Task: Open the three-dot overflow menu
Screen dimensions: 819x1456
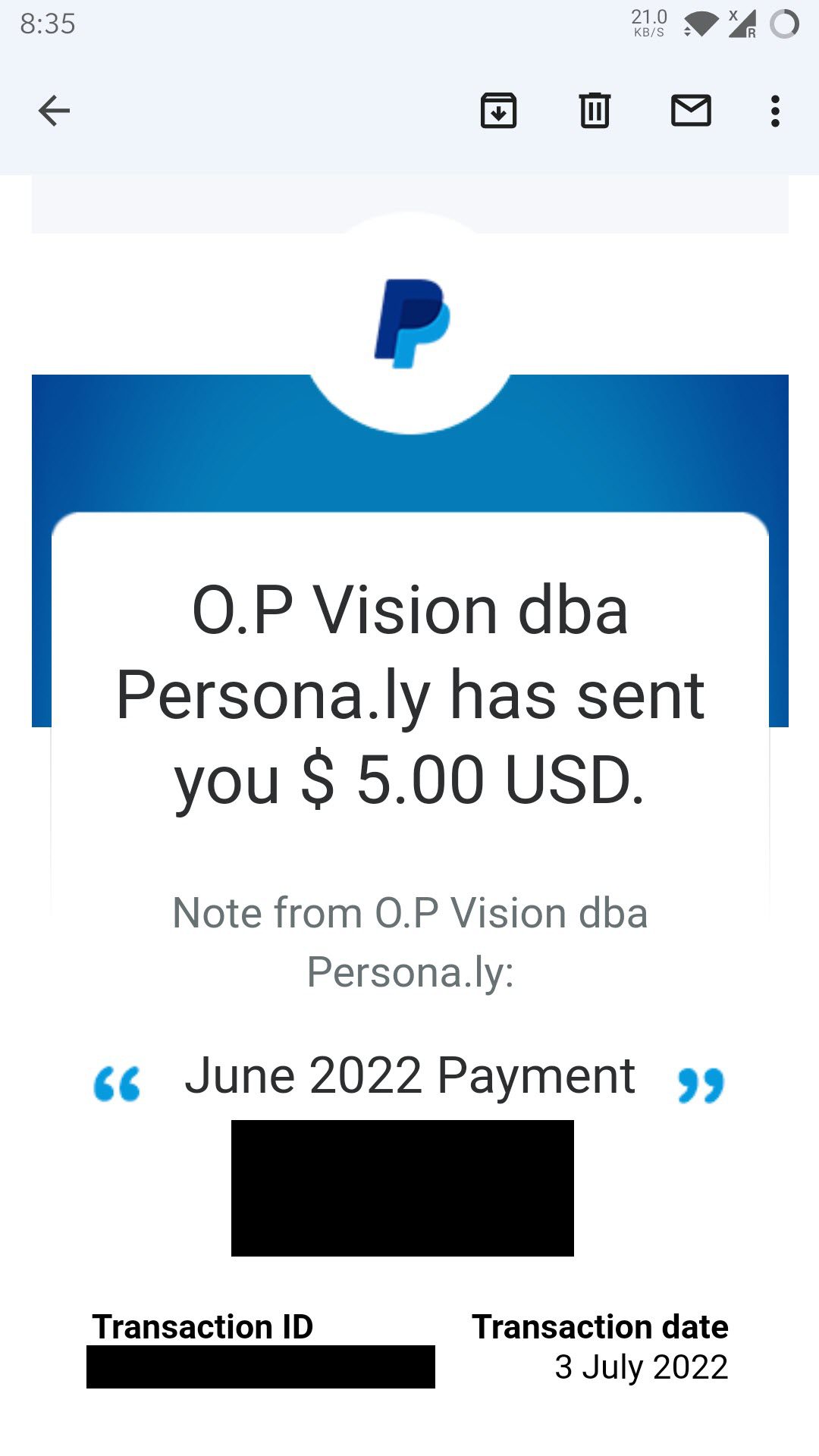Action: click(x=774, y=111)
